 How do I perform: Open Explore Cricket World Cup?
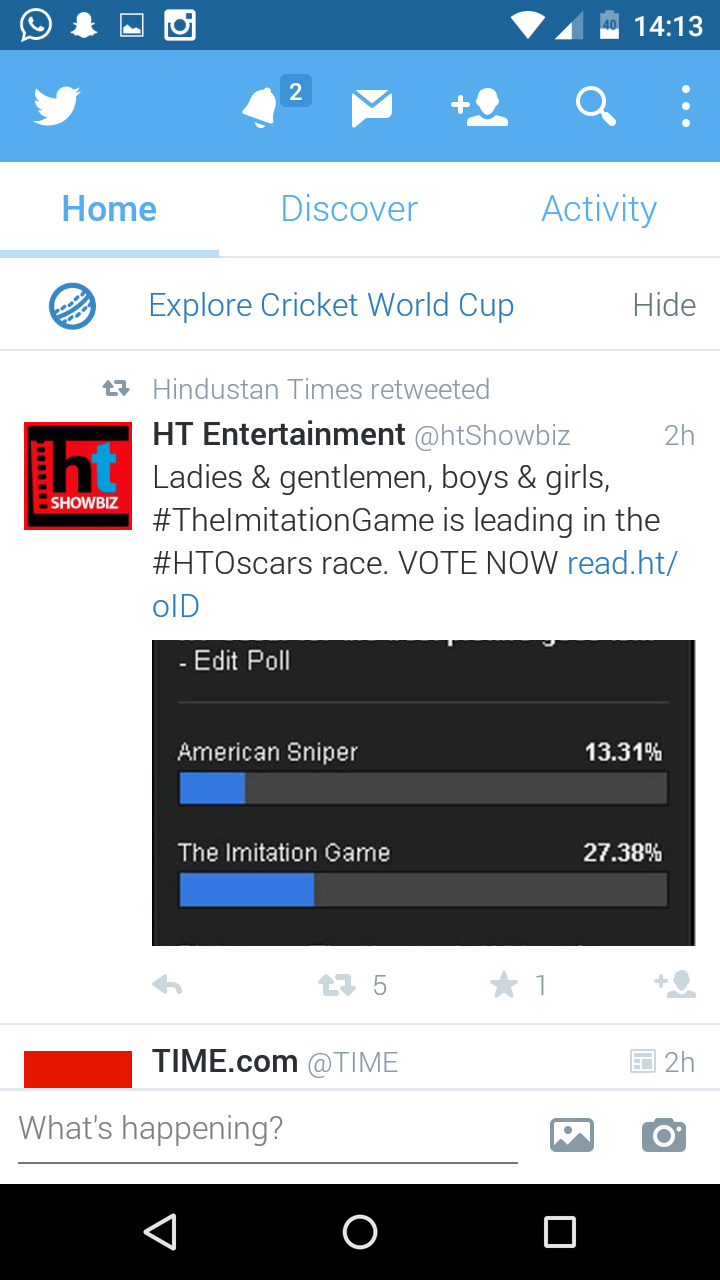coord(330,305)
